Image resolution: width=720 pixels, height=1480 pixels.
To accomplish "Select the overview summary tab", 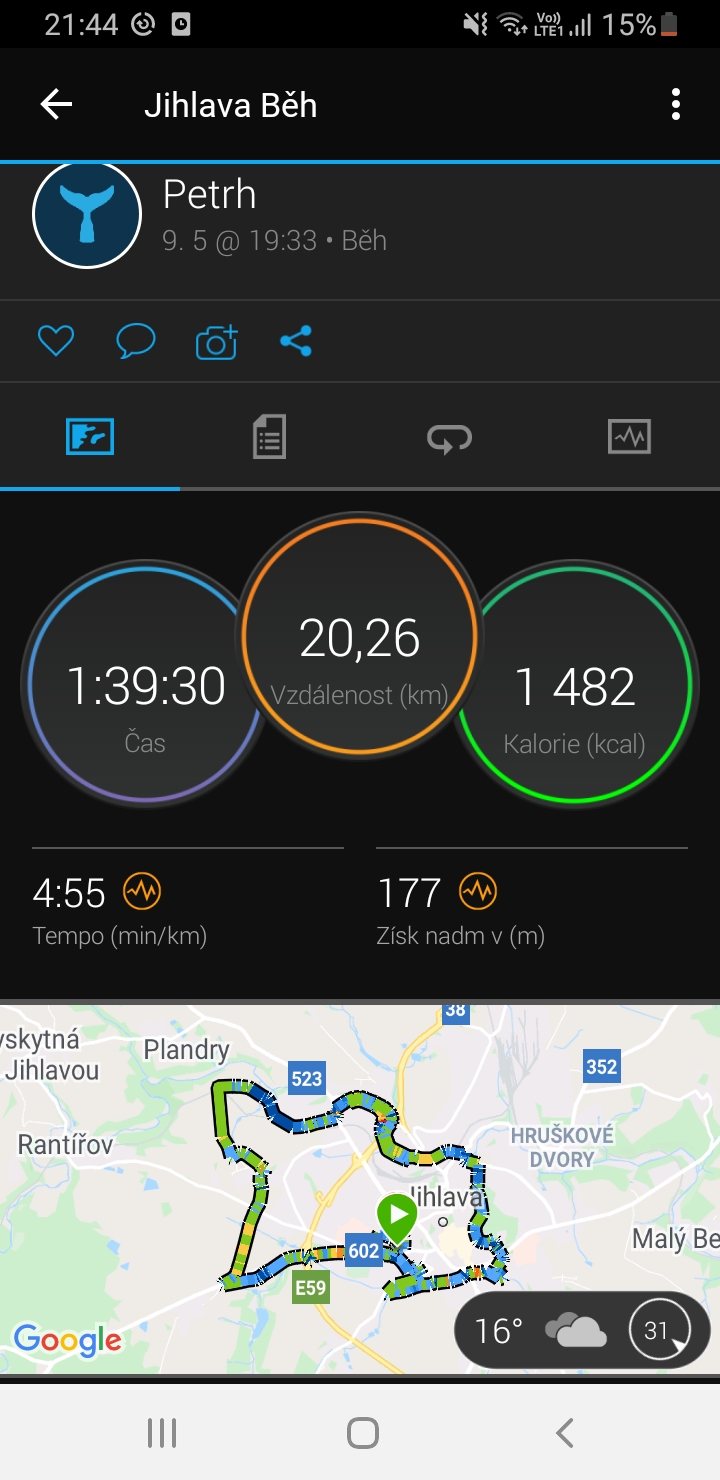I will pyautogui.click(x=90, y=437).
